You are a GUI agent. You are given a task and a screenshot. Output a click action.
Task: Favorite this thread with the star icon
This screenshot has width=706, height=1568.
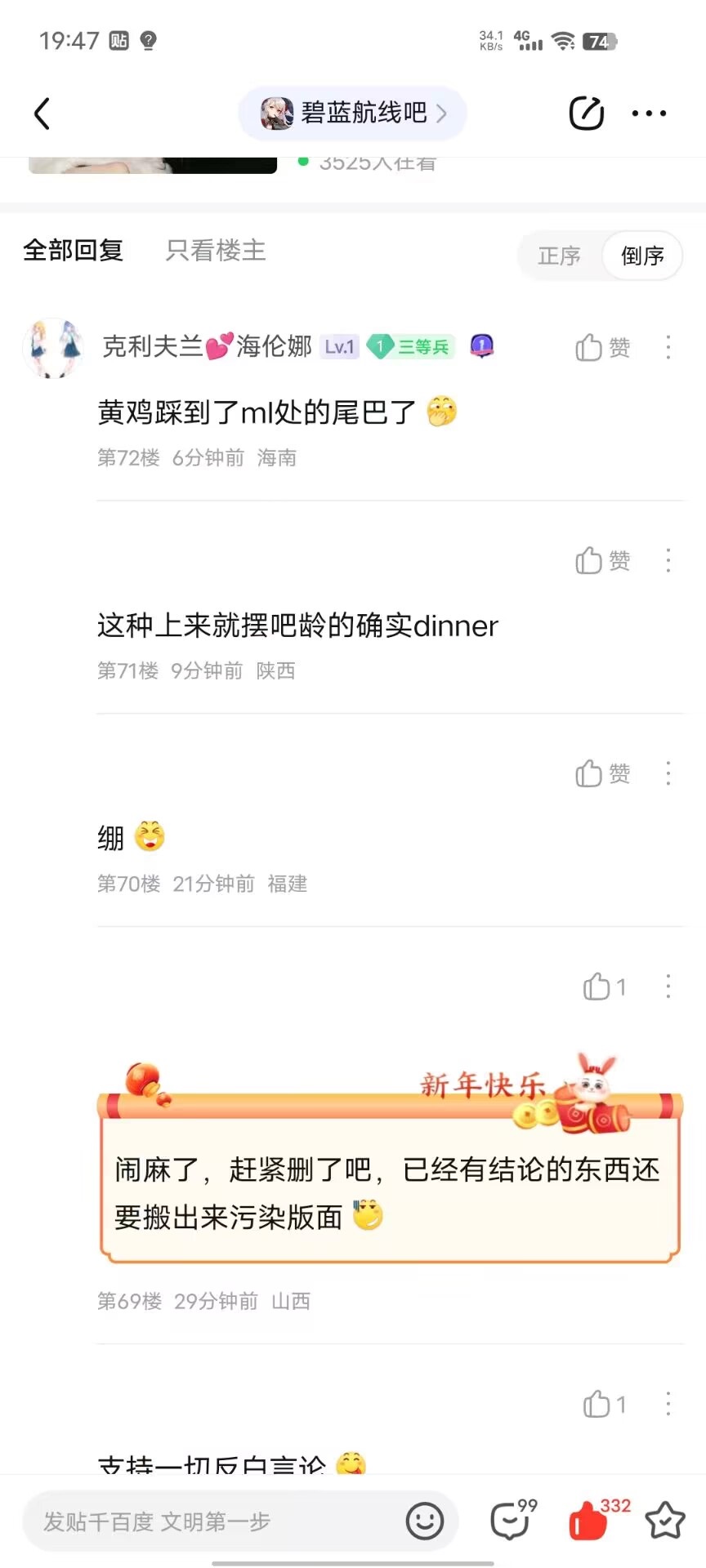pyautogui.click(x=664, y=1521)
